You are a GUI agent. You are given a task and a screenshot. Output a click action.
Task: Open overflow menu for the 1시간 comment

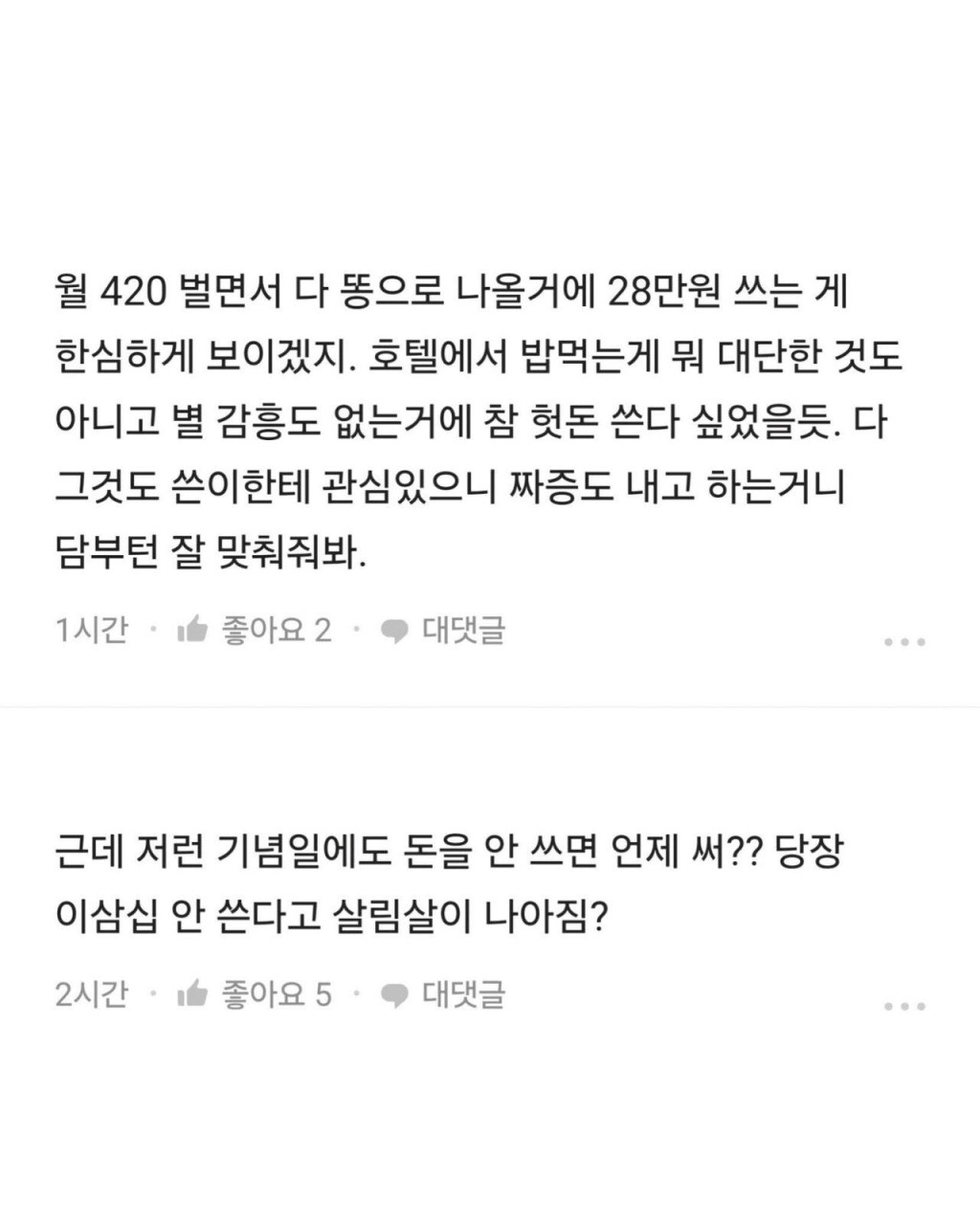(x=903, y=642)
